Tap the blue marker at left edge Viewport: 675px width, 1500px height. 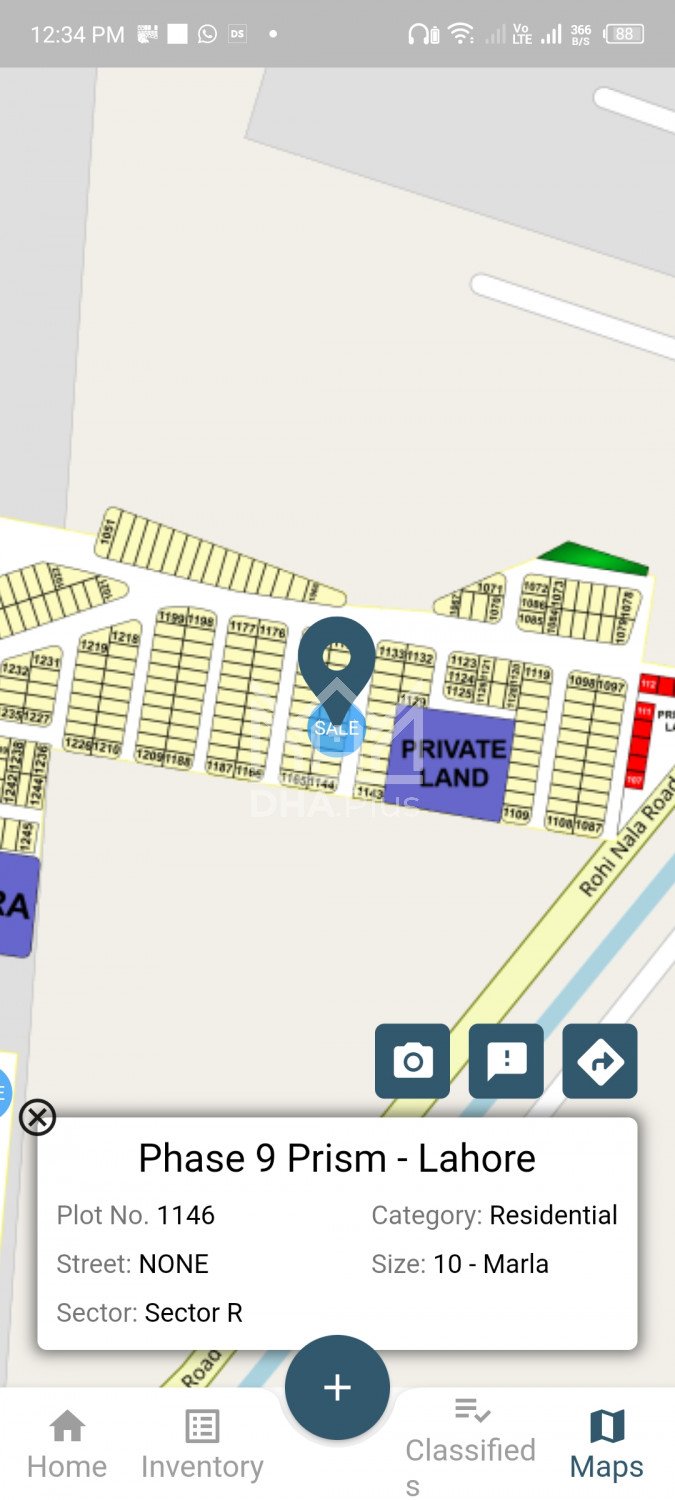pos(4,1092)
